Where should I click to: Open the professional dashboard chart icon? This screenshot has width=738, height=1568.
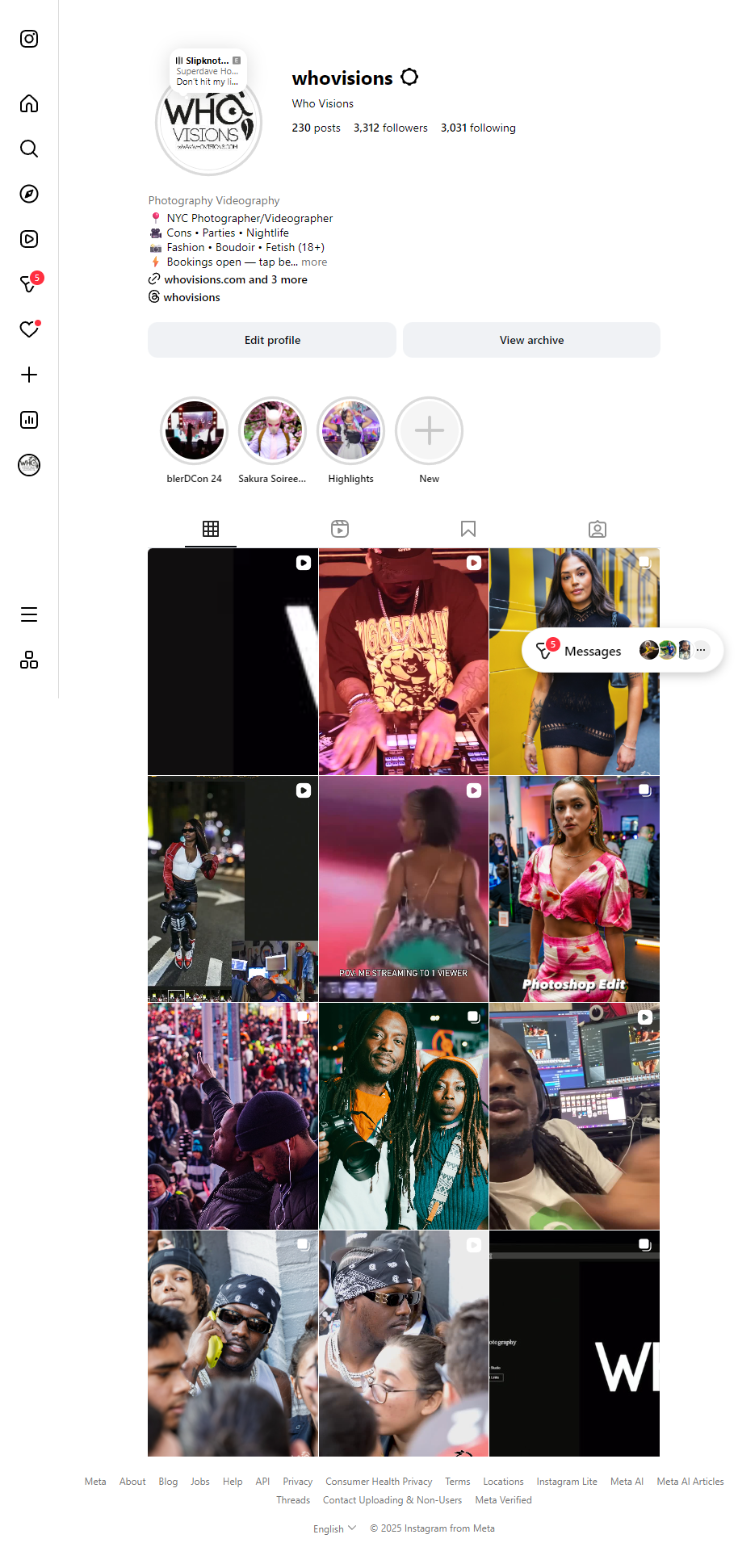(29, 420)
